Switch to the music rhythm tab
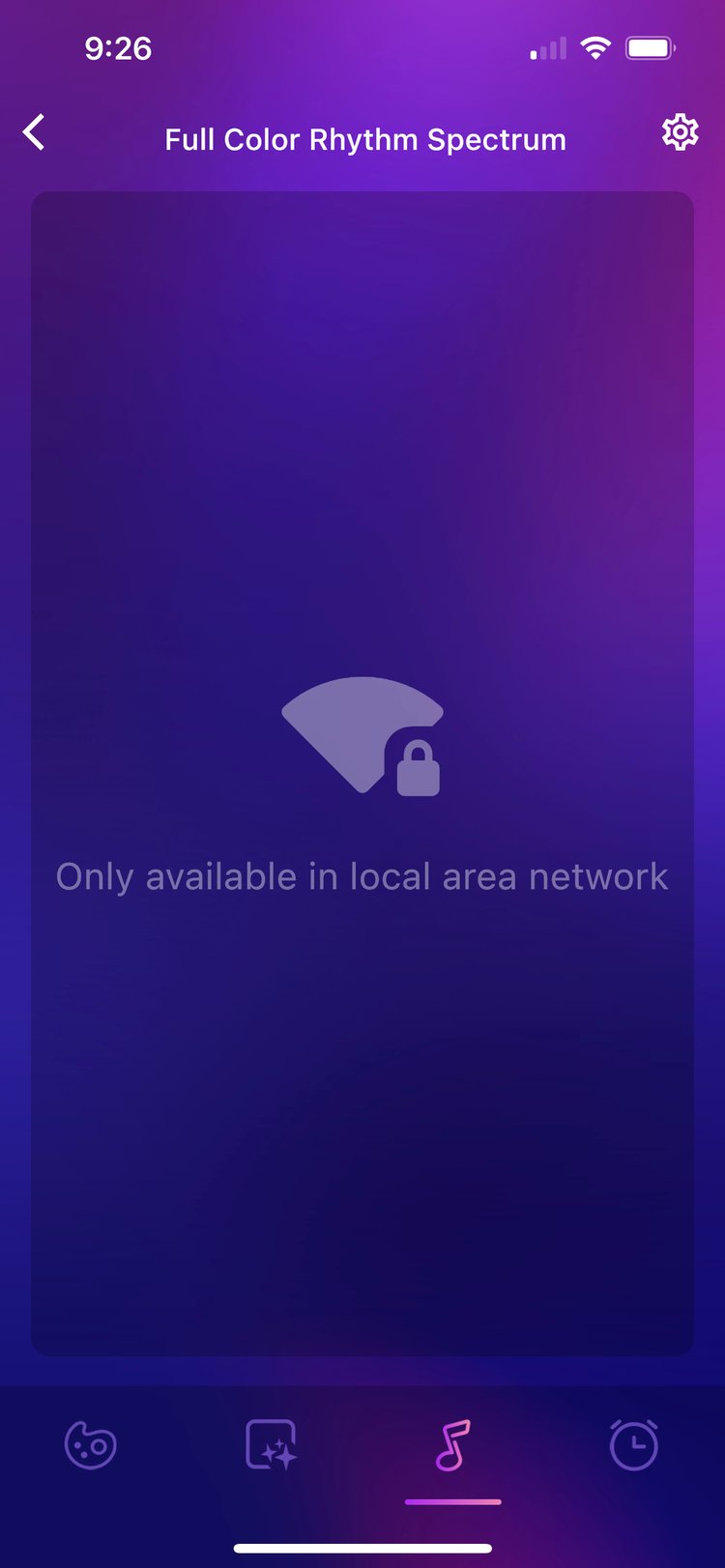The width and height of the screenshot is (725, 1568). (452, 1444)
